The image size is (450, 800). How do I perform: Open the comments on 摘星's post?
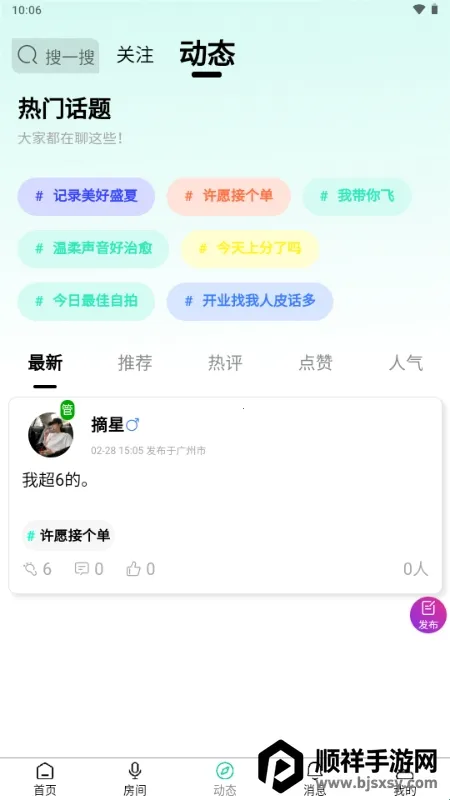click(x=89, y=569)
